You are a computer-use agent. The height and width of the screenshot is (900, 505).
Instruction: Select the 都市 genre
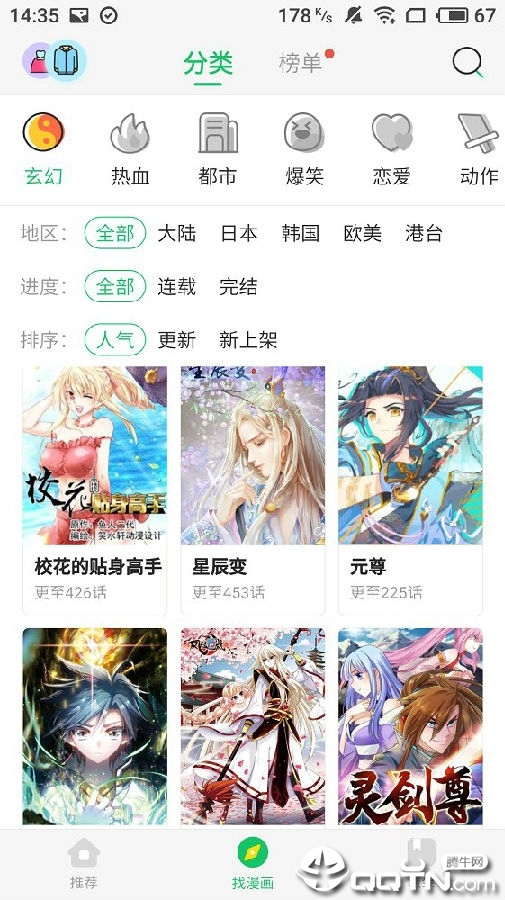(217, 149)
